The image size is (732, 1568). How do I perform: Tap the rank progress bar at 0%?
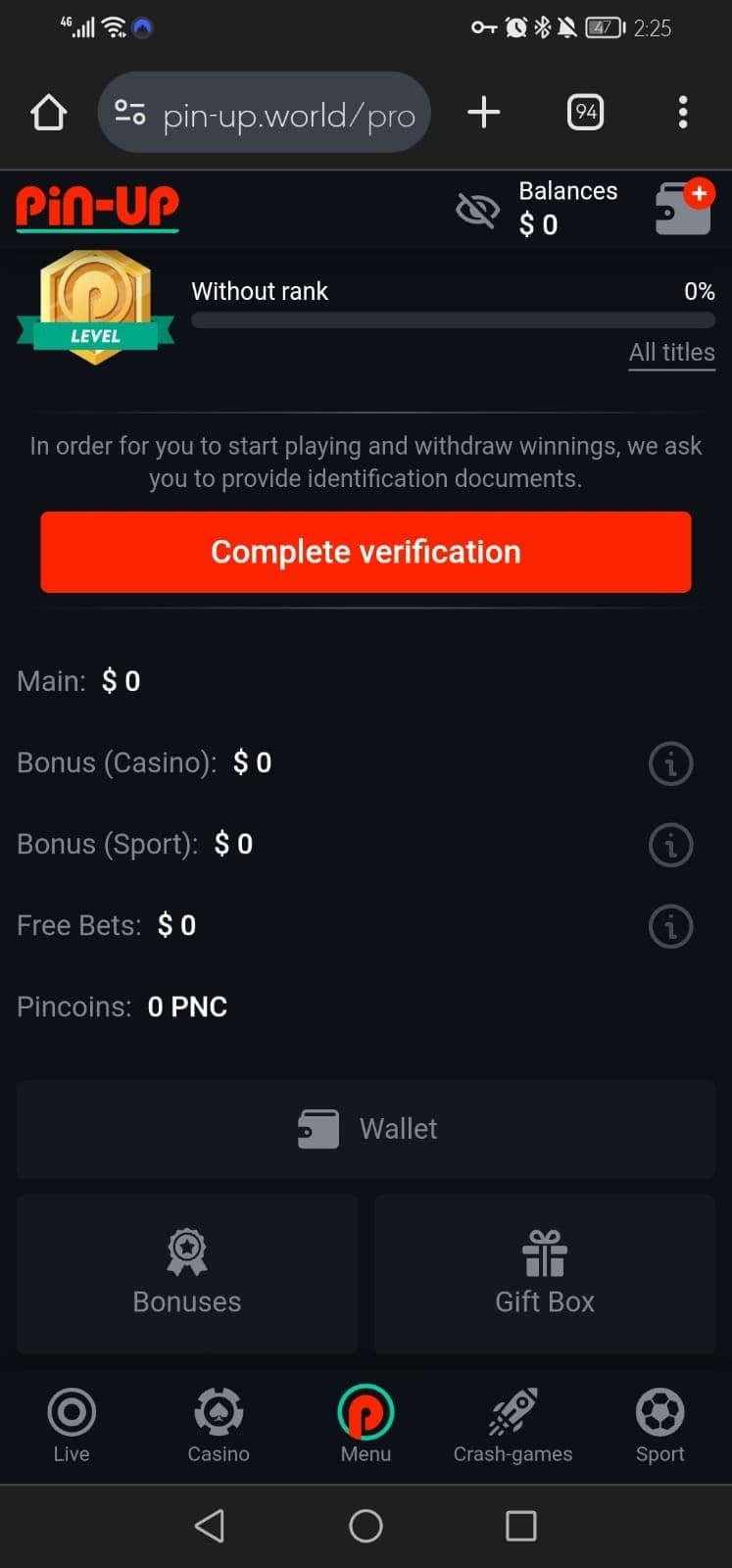(x=453, y=319)
